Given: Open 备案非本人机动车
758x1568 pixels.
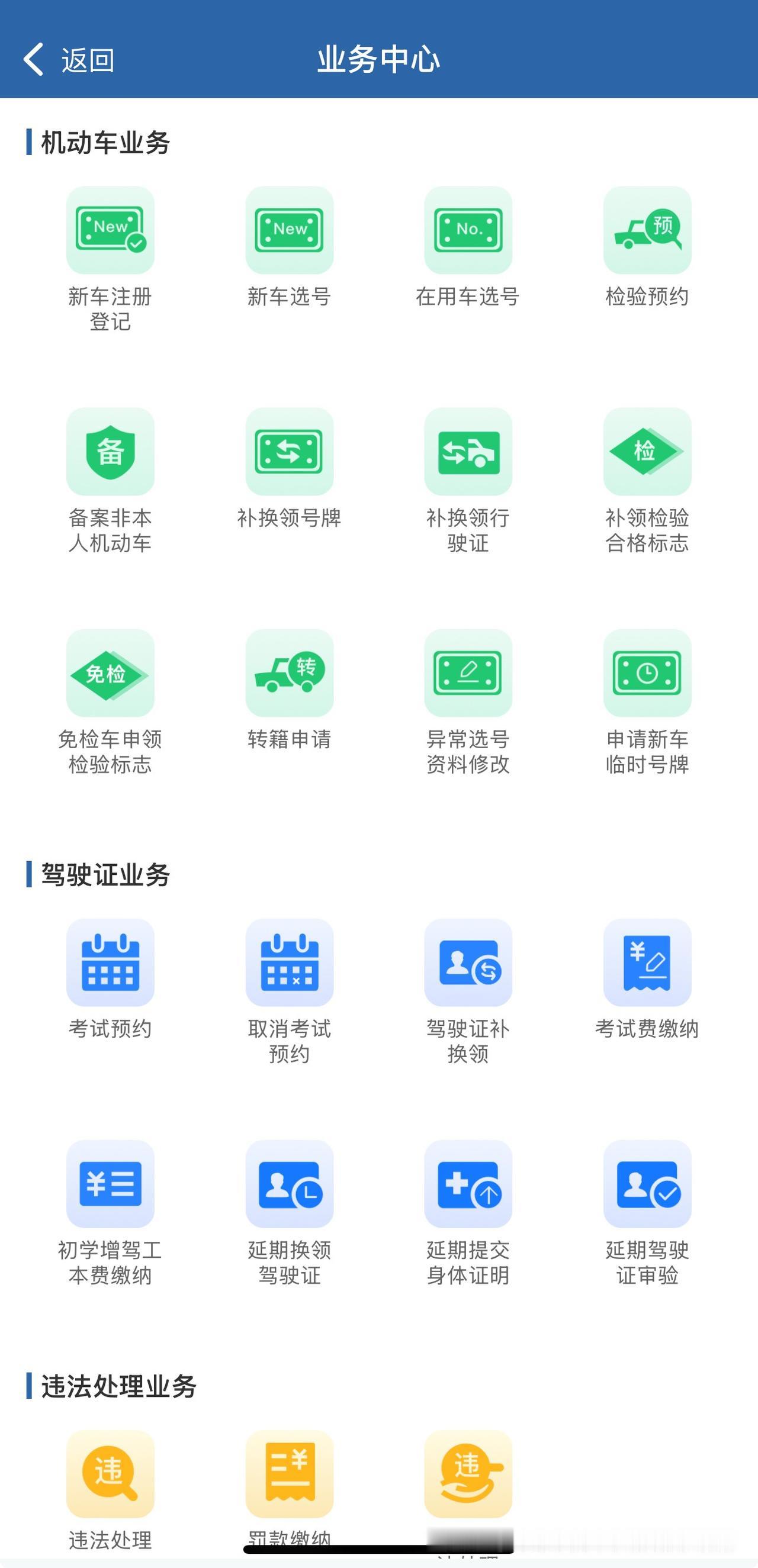Looking at the screenshot, I should [x=110, y=452].
